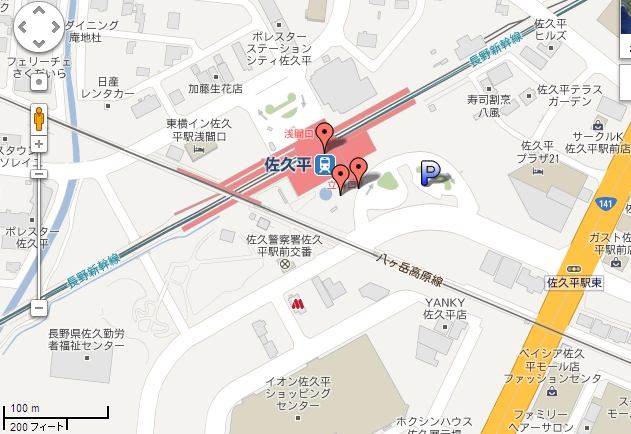
Task: Tap the blue parking P icon
Action: (x=430, y=172)
